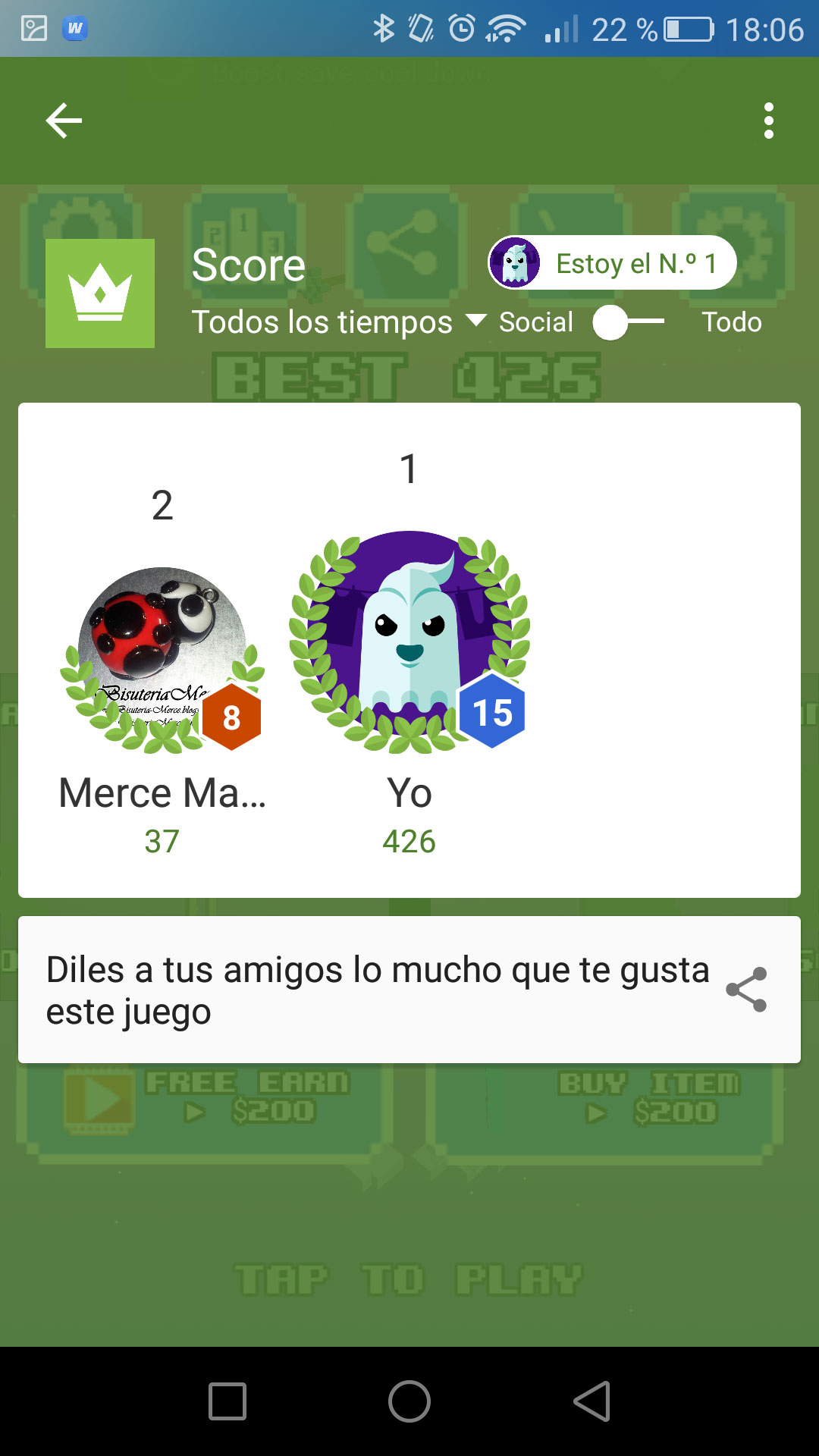Open Merce Ma... player profile
This screenshot has height=1456, width=819.
(162, 660)
